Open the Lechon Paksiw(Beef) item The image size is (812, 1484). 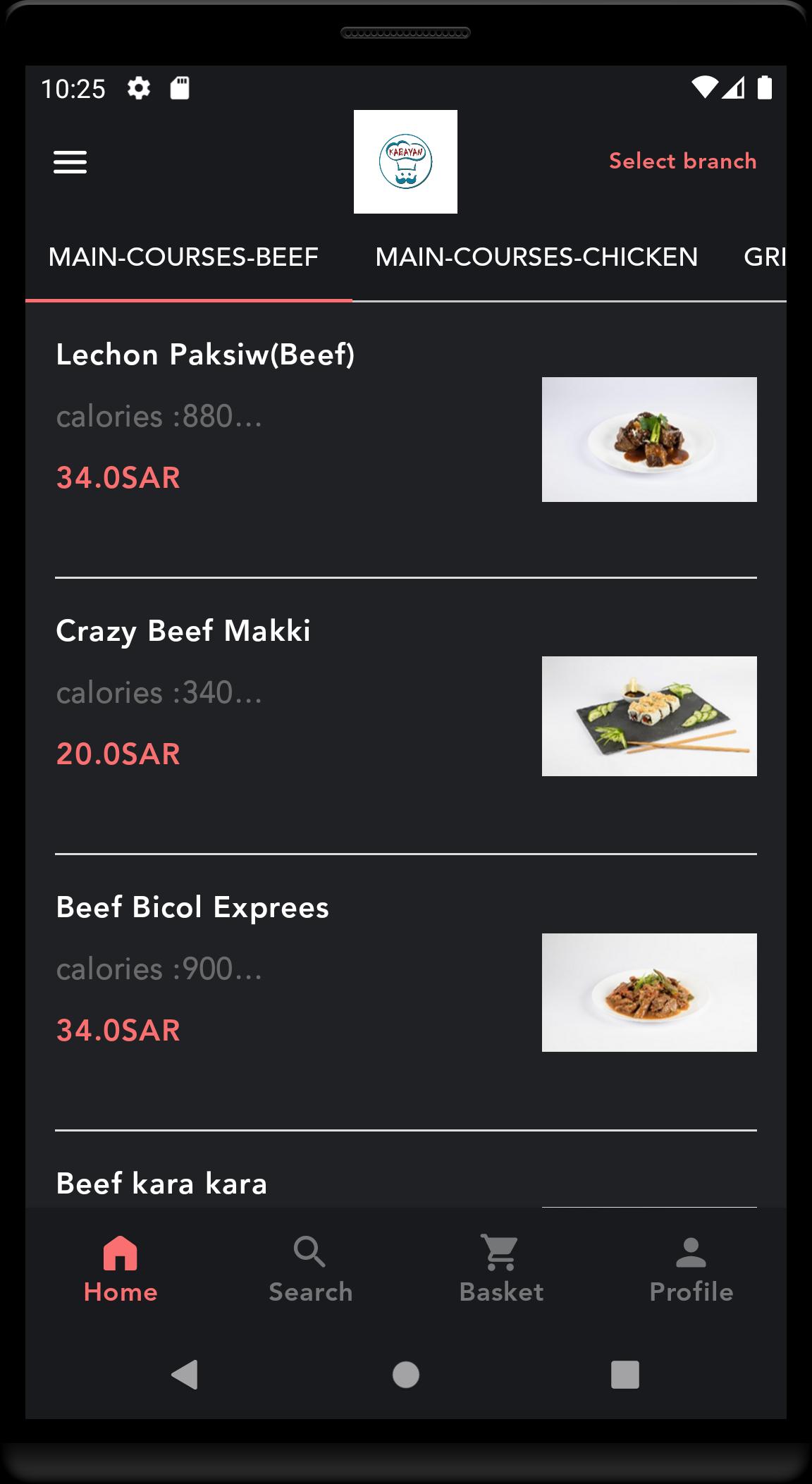coord(205,355)
